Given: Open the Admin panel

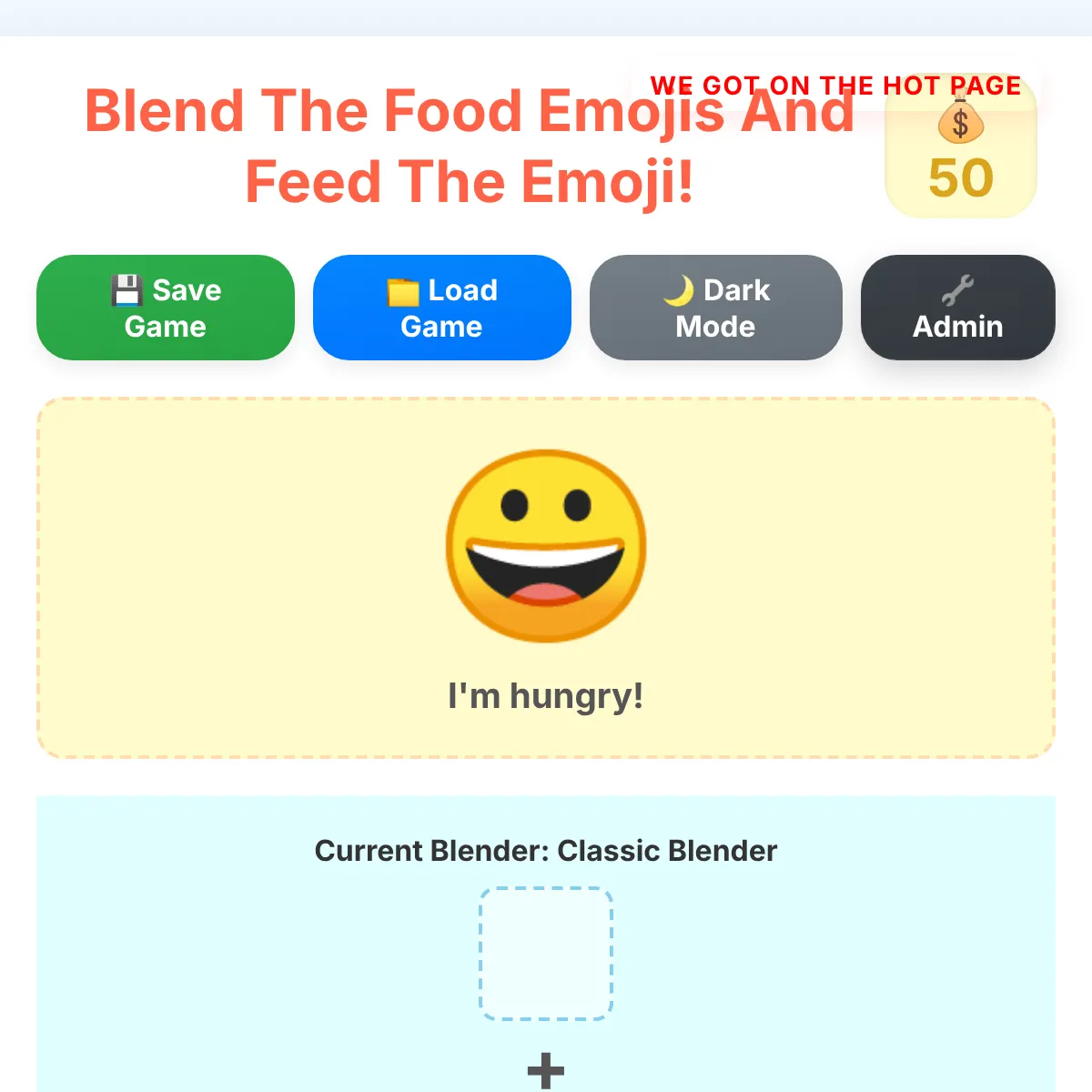Looking at the screenshot, I should [957, 308].
